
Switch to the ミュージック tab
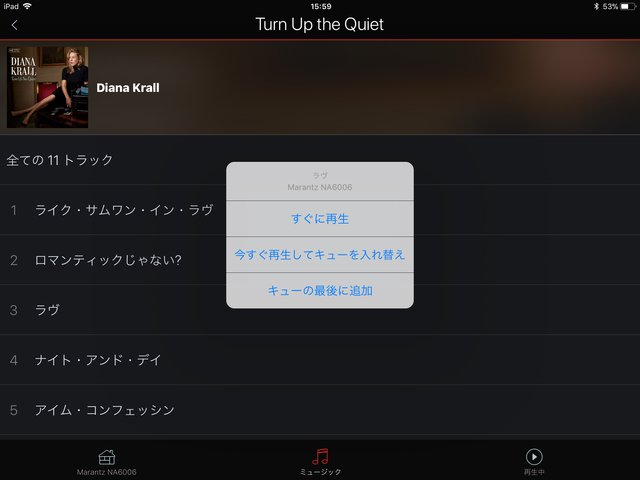pyautogui.click(x=320, y=461)
